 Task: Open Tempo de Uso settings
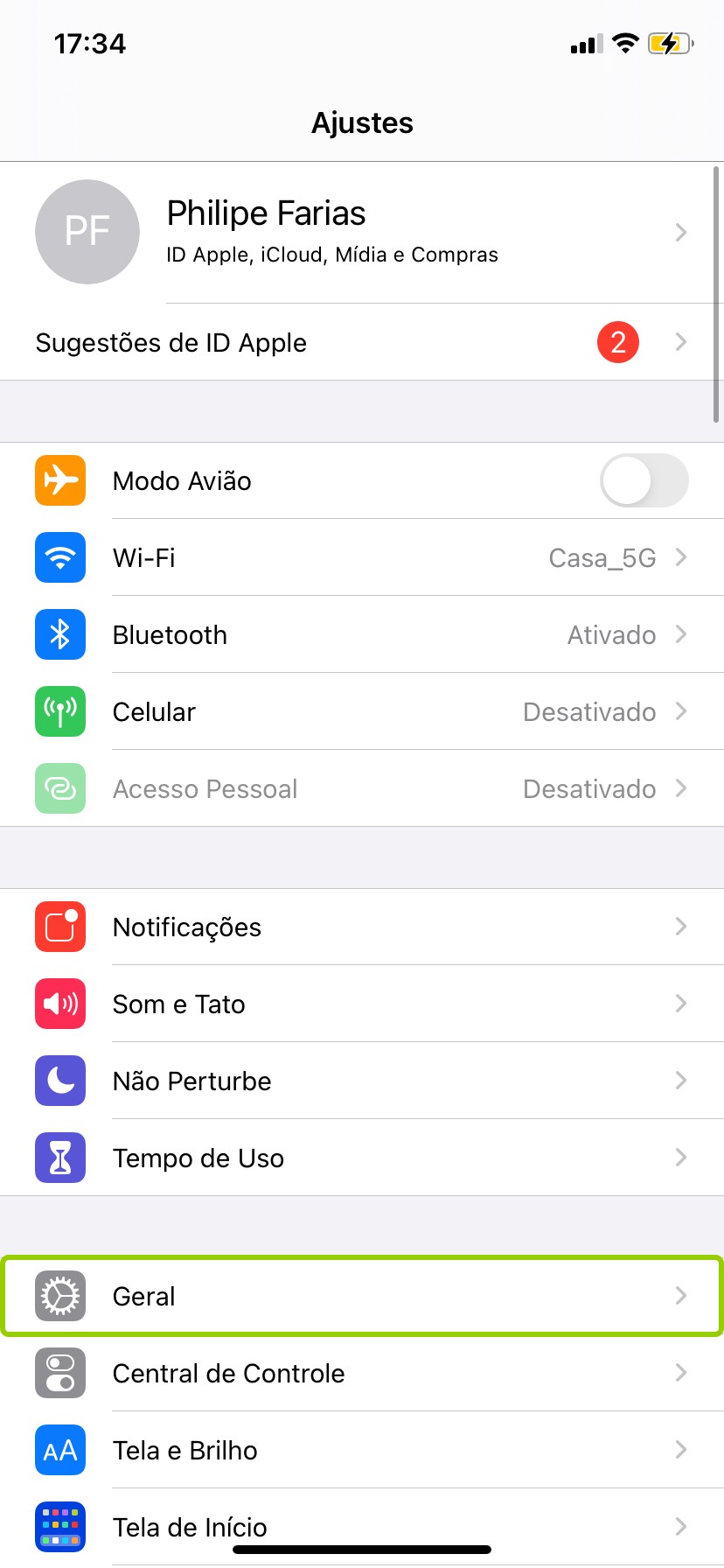362,1158
